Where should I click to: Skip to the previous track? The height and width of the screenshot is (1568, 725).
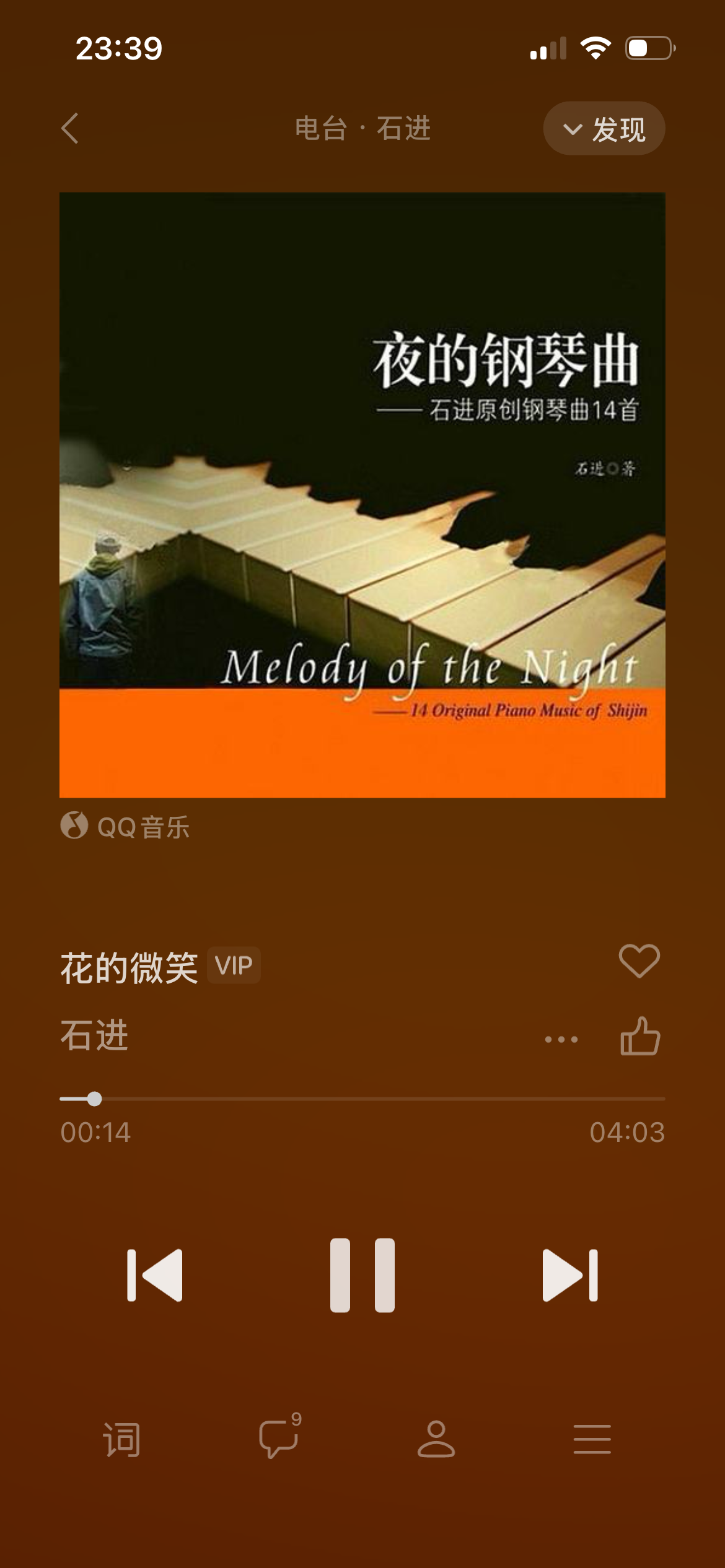pos(155,1275)
